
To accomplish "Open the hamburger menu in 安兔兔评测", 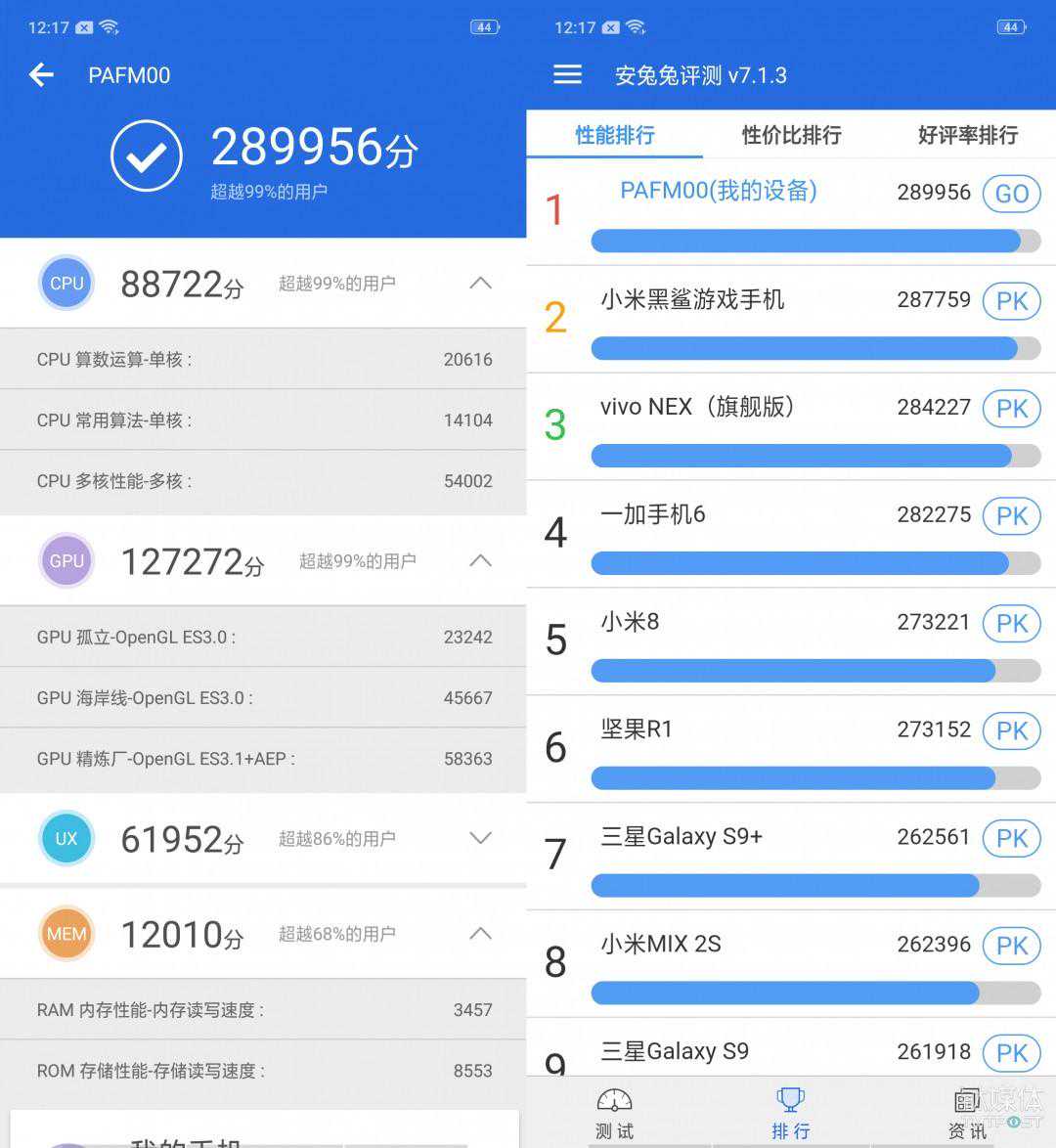I will pos(567,75).
